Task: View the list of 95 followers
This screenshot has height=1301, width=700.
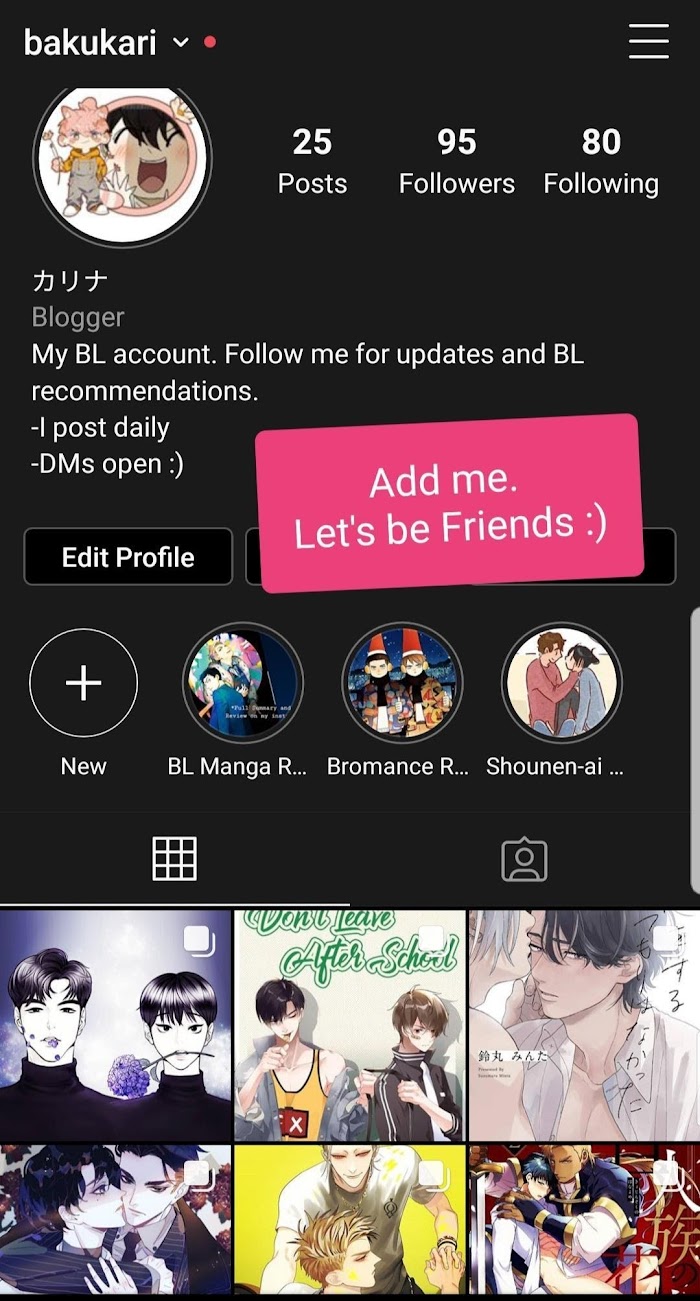Action: [457, 161]
